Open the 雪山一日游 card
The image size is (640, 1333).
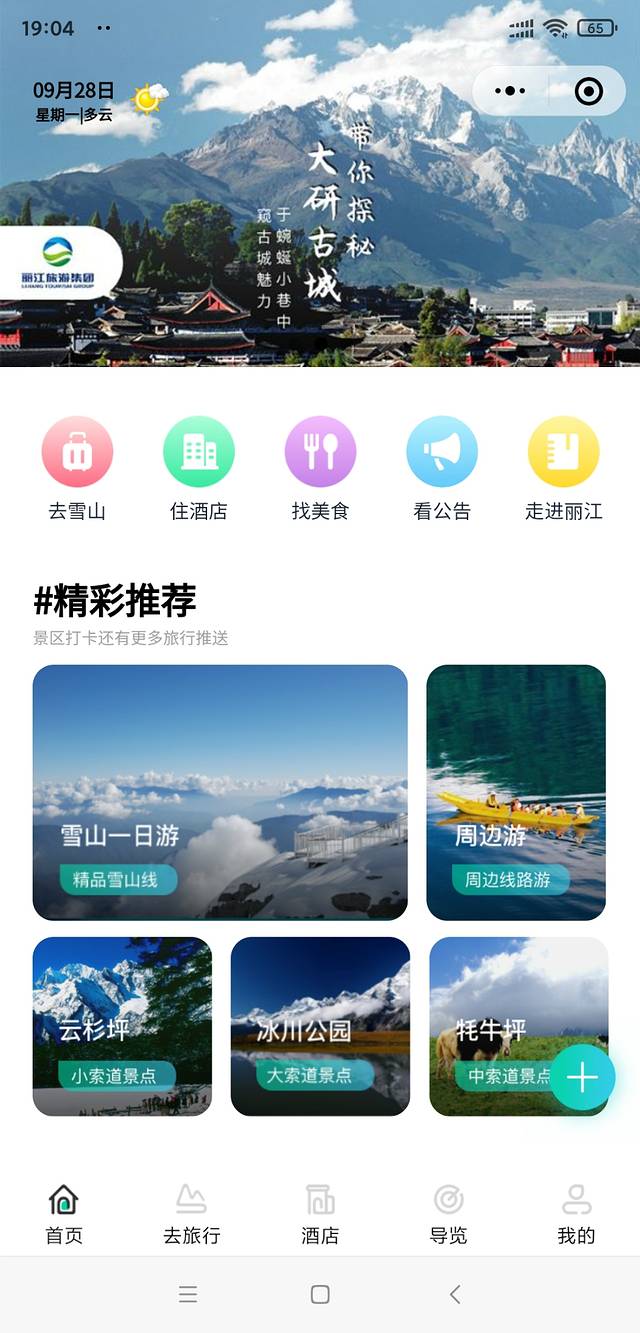(220, 792)
